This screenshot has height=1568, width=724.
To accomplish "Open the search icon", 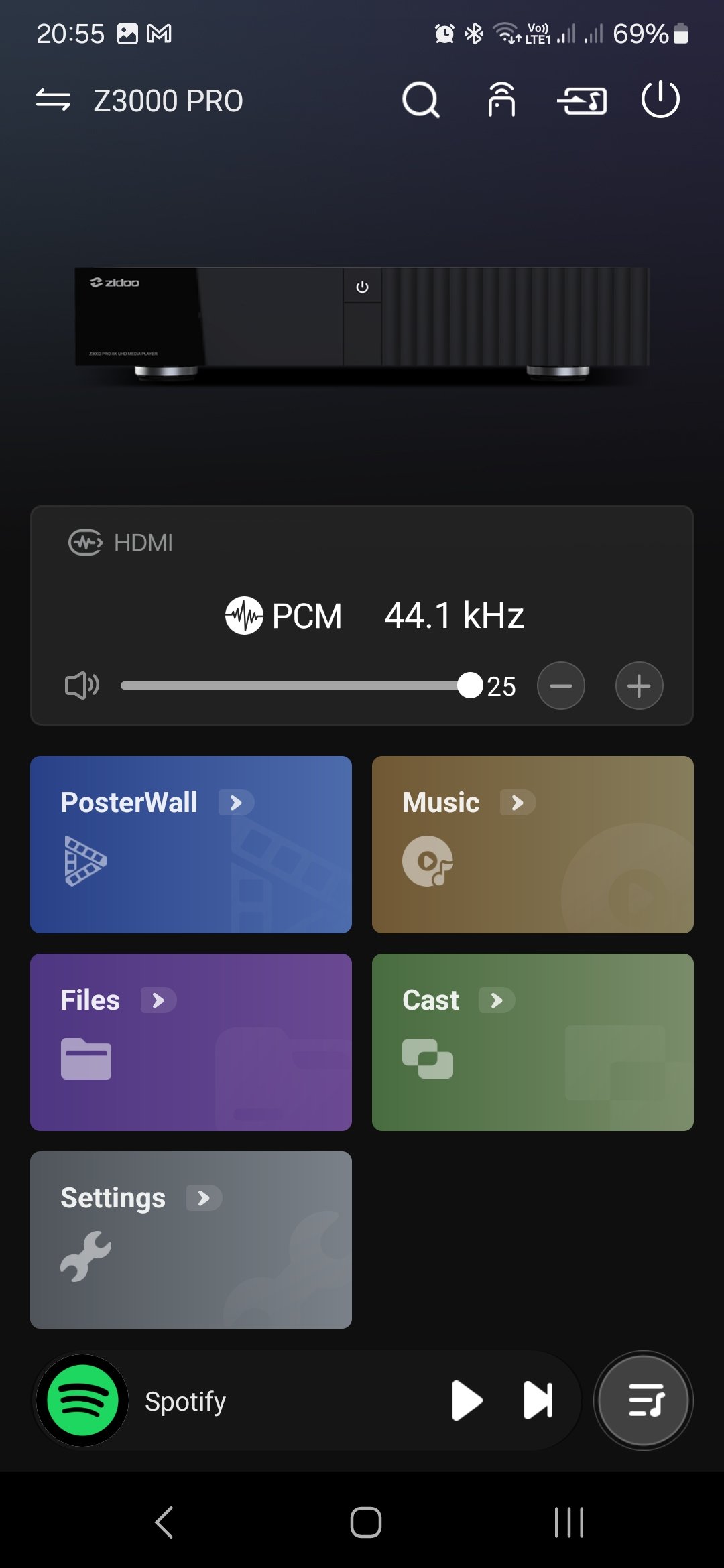I will coord(421,101).
